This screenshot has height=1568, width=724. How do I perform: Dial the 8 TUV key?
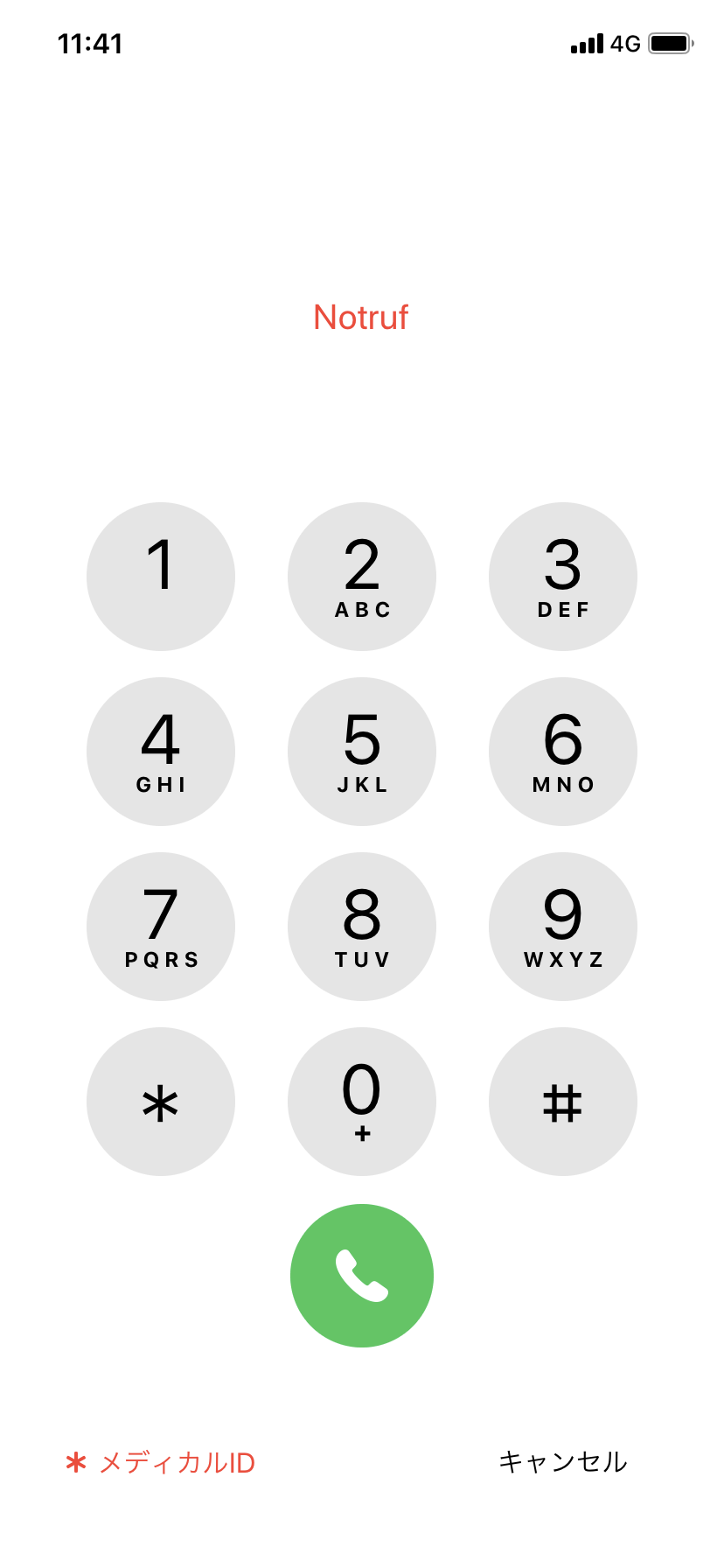pos(362,927)
